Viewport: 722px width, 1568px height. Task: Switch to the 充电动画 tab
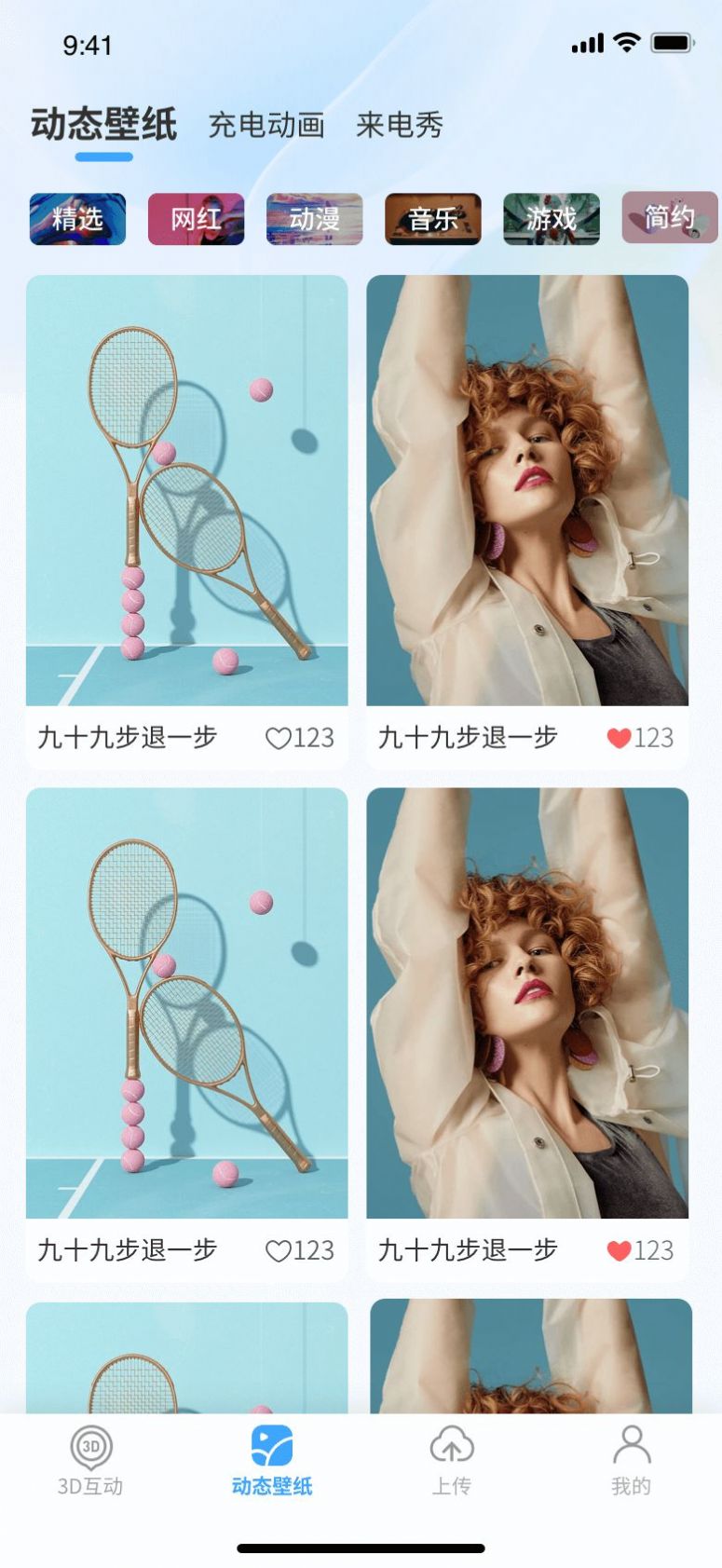pyautogui.click(x=266, y=126)
